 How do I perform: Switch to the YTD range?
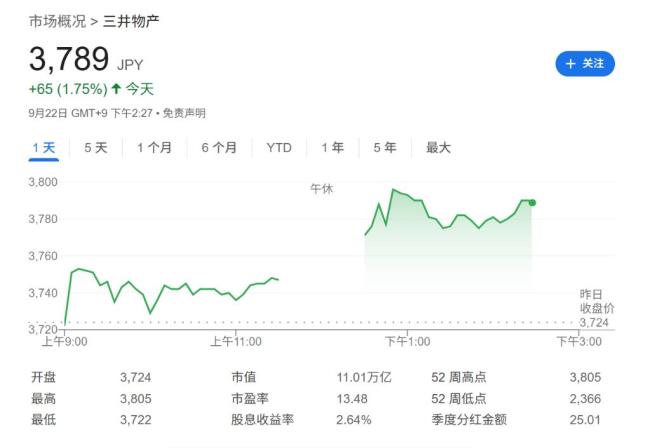pyautogui.click(x=279, y=148)
